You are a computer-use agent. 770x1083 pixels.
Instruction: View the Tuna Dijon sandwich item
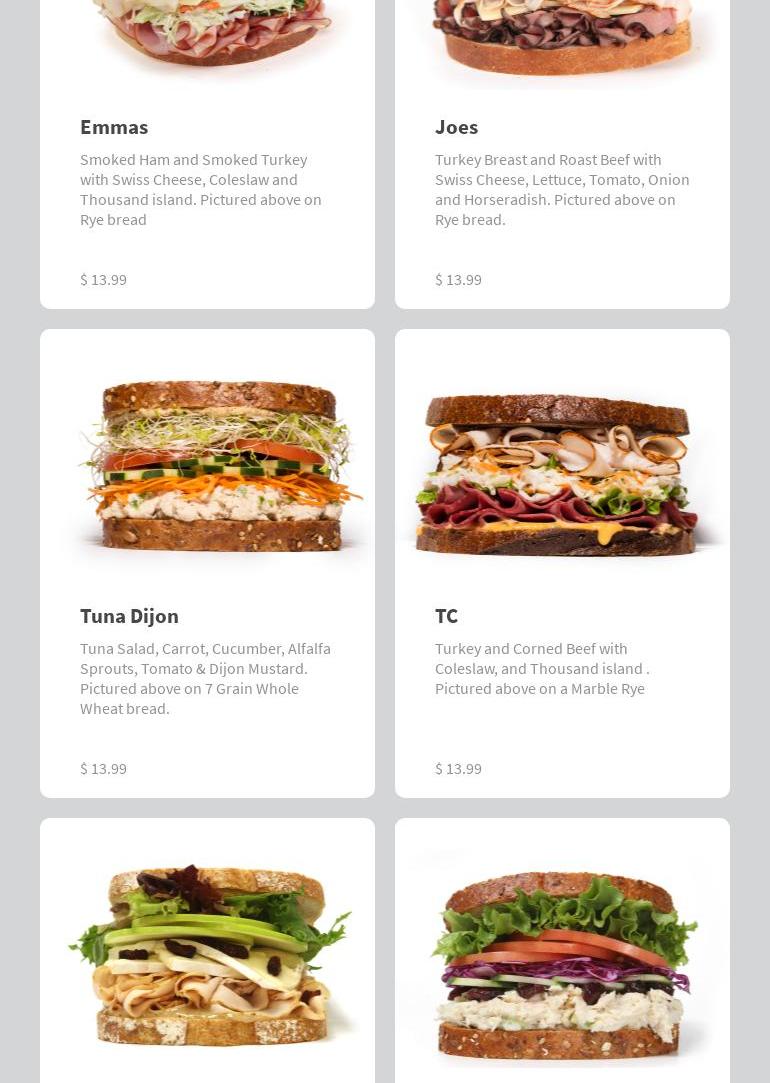[129, 616]
